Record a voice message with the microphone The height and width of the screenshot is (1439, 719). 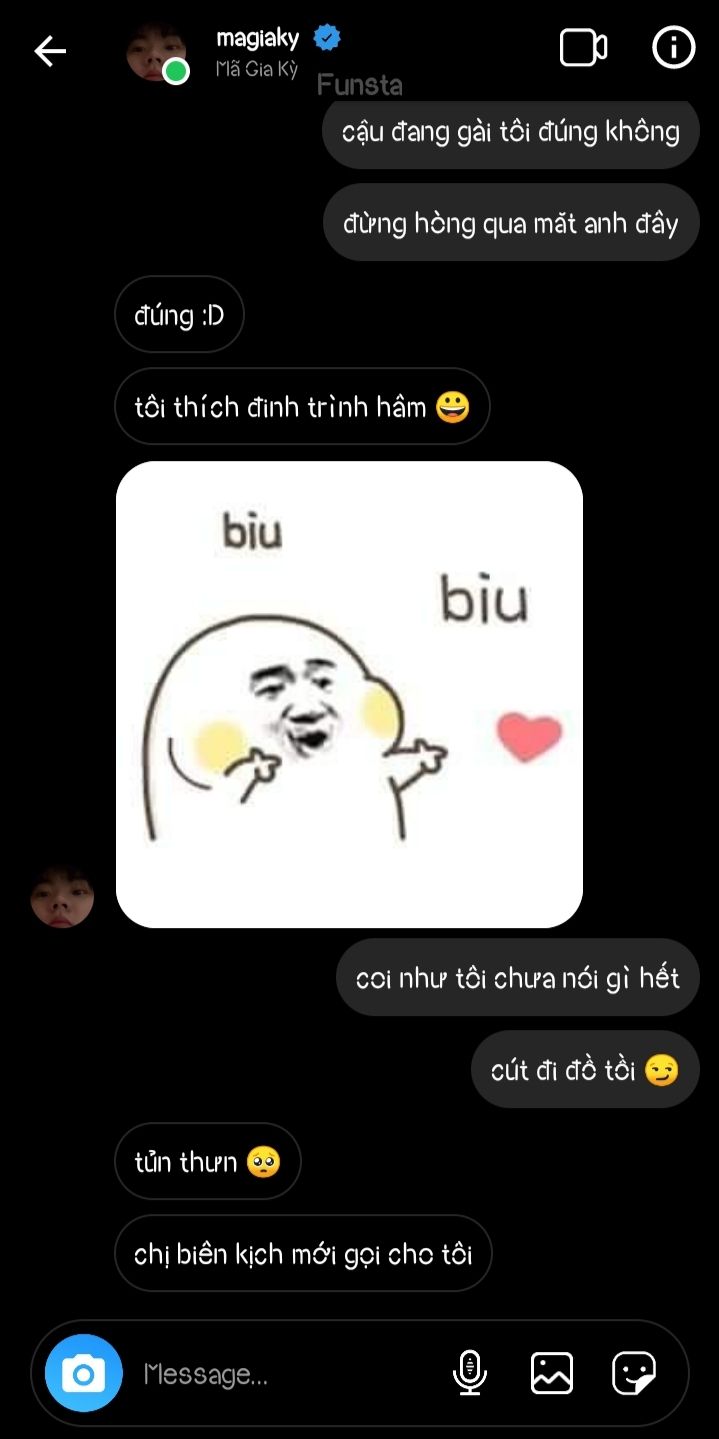click(x=470, y=1373)
